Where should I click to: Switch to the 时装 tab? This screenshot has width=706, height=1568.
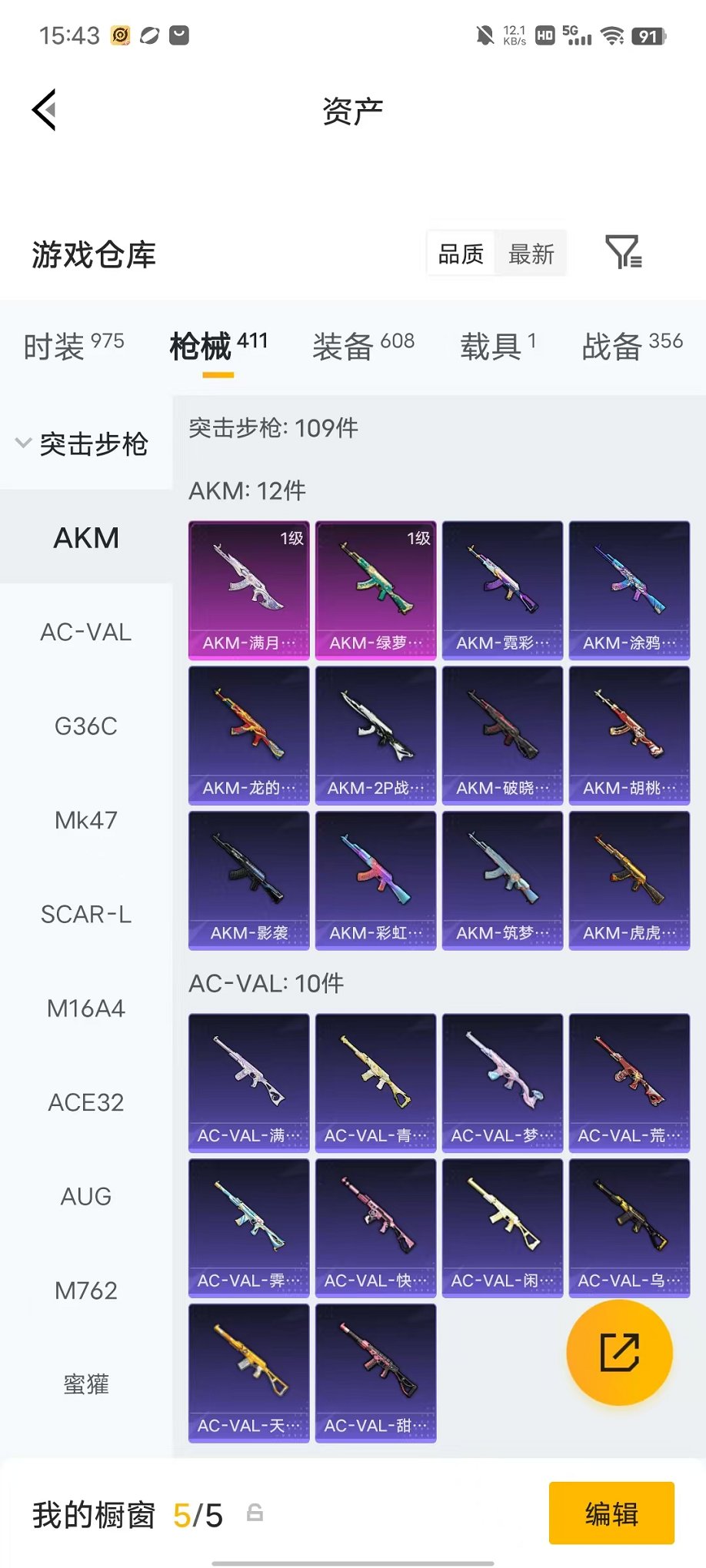tap(74, 347)
